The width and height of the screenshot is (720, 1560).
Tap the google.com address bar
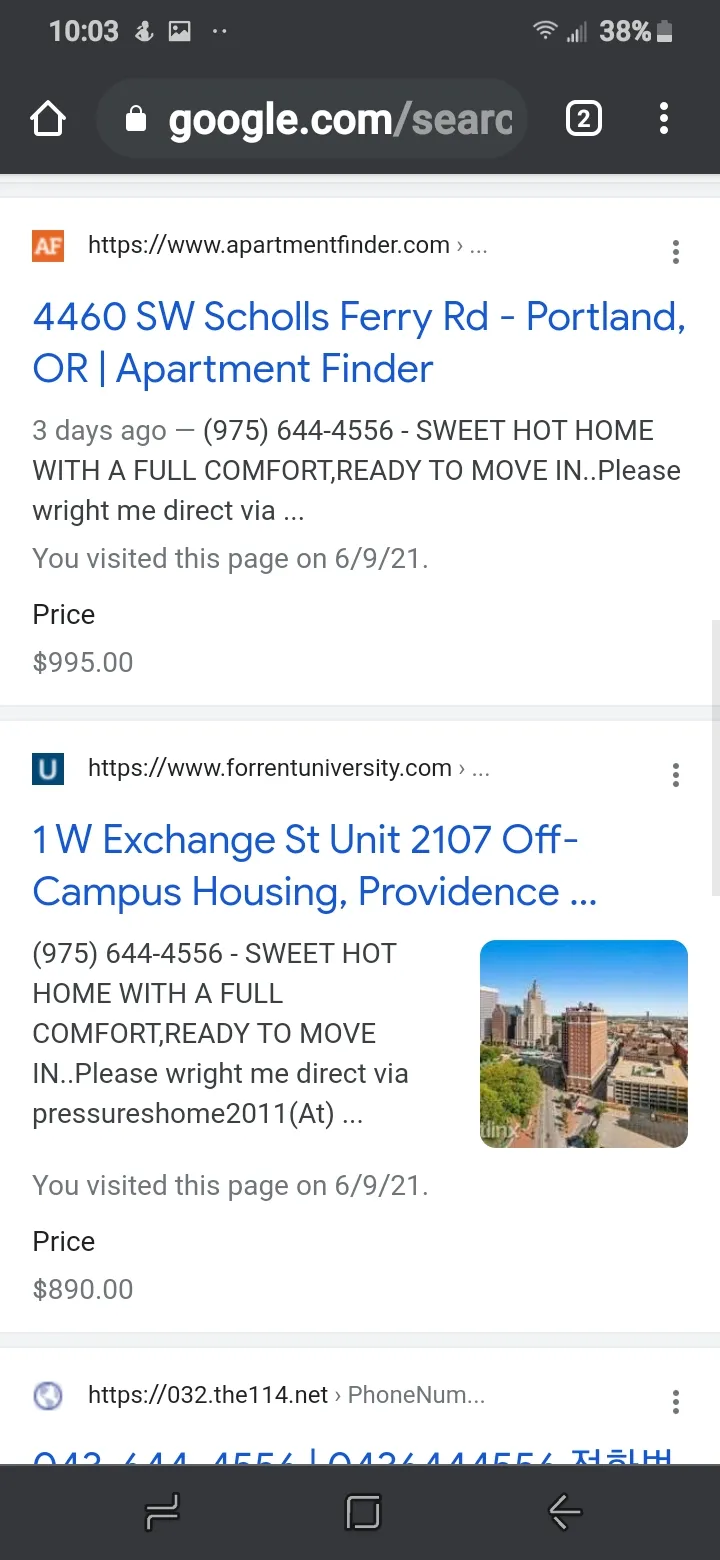[x=312, y=120]
